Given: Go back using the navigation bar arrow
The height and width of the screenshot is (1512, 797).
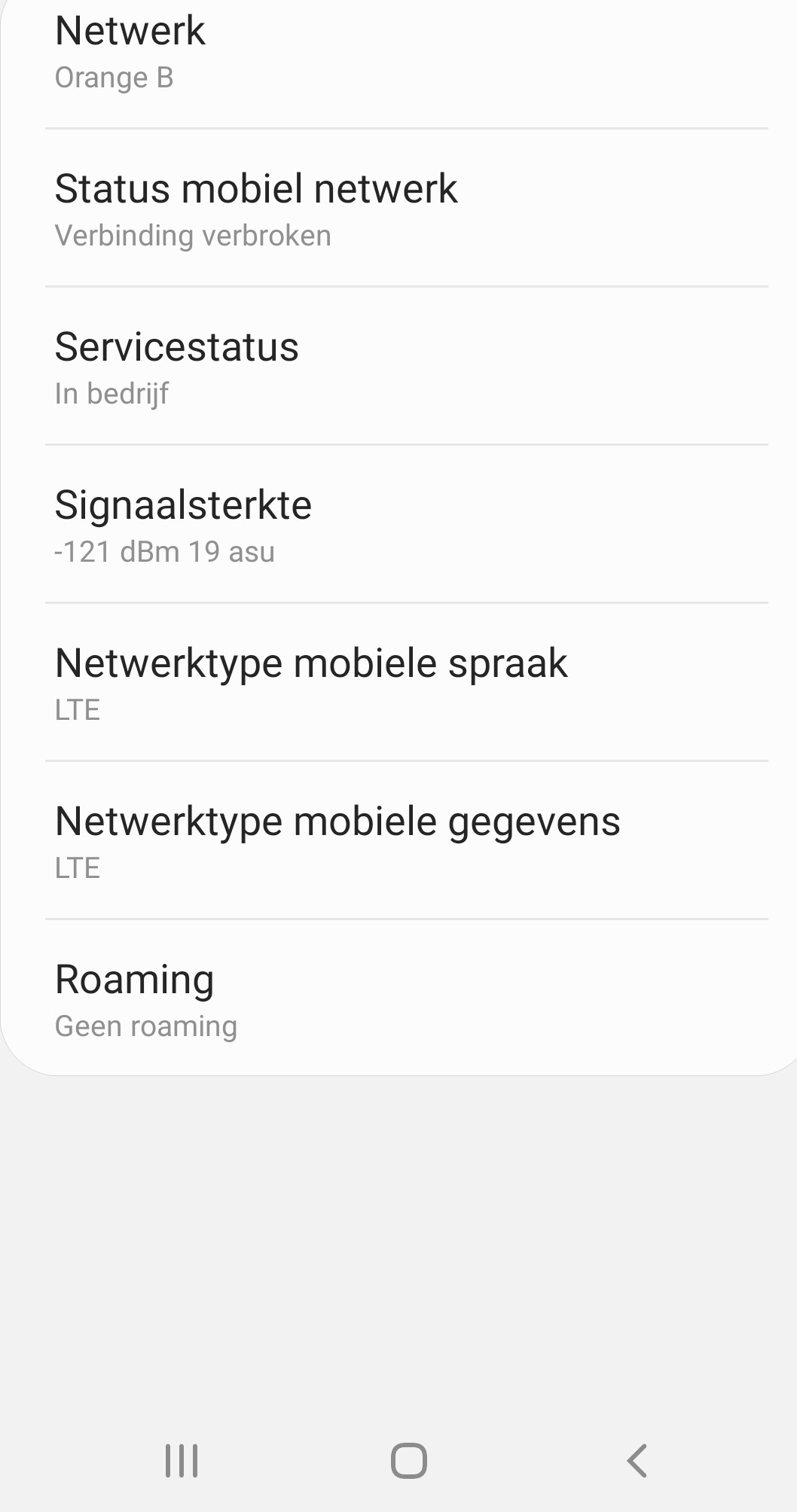Looking at the screenshot, I should pyautogui.click(x=637, y=1461).
